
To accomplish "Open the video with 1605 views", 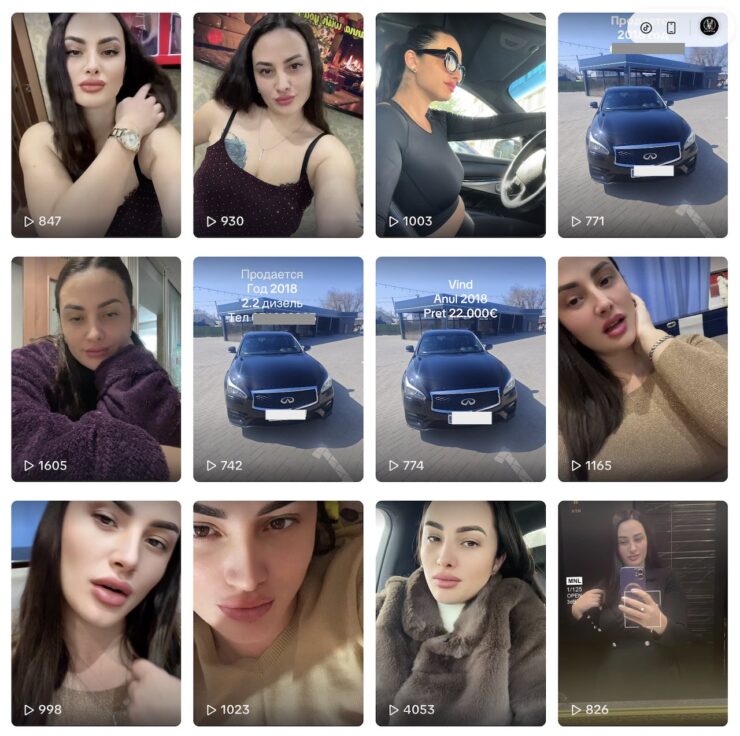I will tap(96, 369).
